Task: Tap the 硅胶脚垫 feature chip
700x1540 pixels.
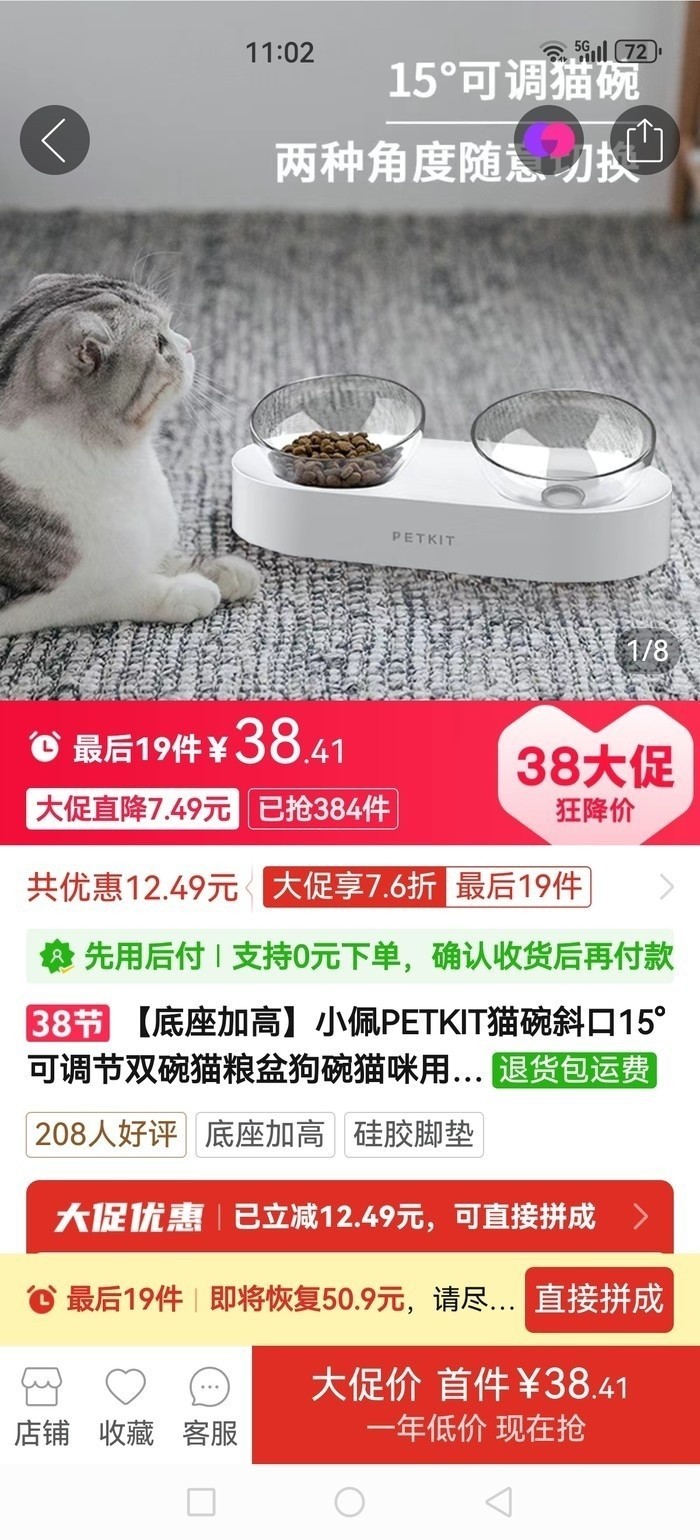Action: [x=414, y=1135]
